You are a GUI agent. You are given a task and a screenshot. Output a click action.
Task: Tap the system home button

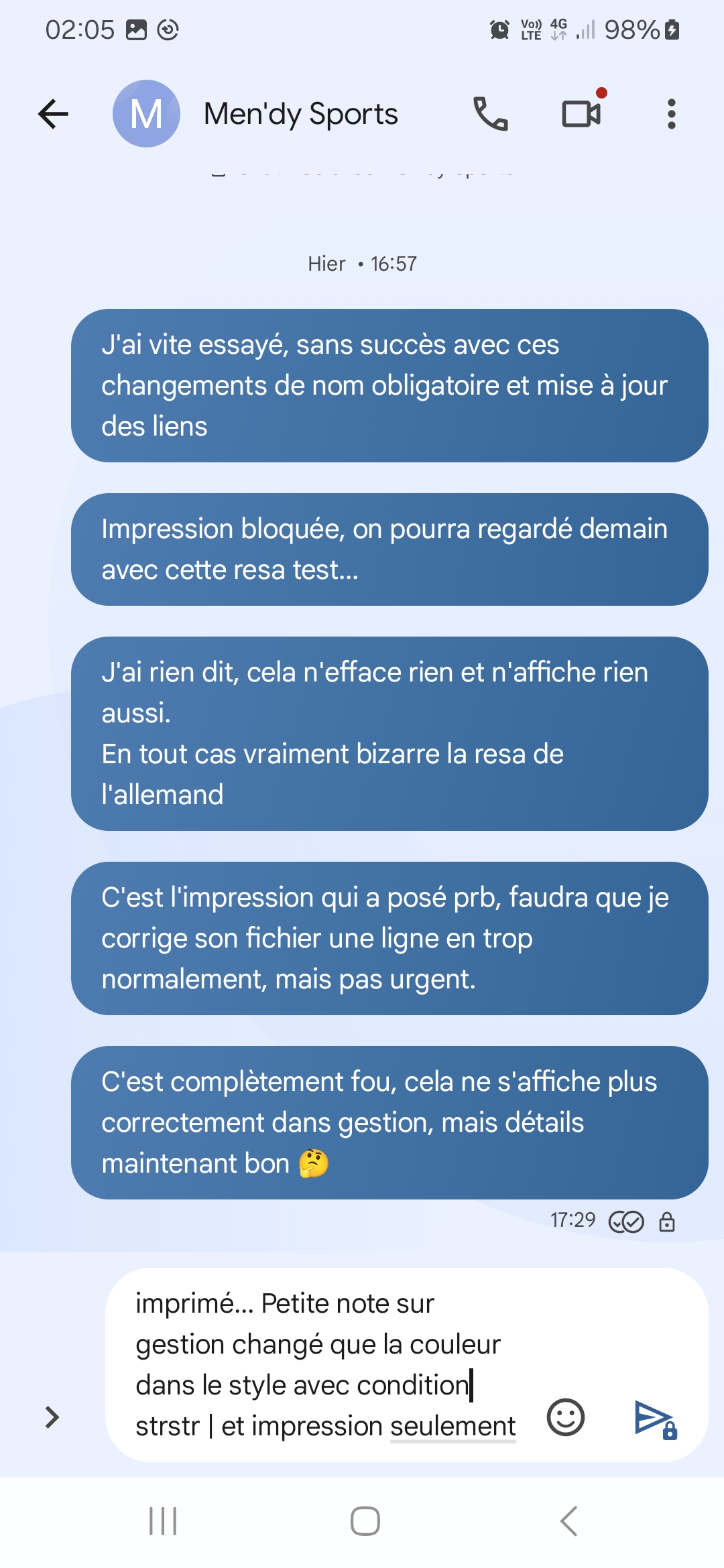pos(365,1521)
